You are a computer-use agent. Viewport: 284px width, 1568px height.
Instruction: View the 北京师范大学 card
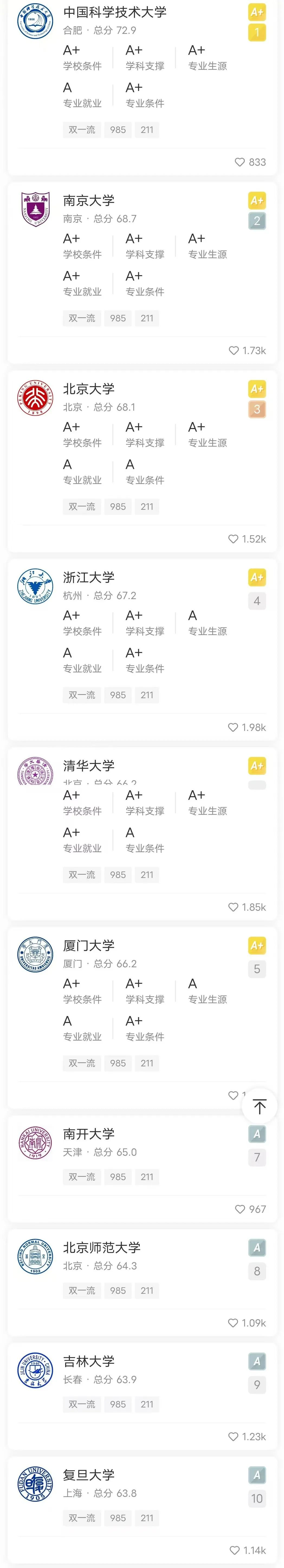coord(102,1248)
